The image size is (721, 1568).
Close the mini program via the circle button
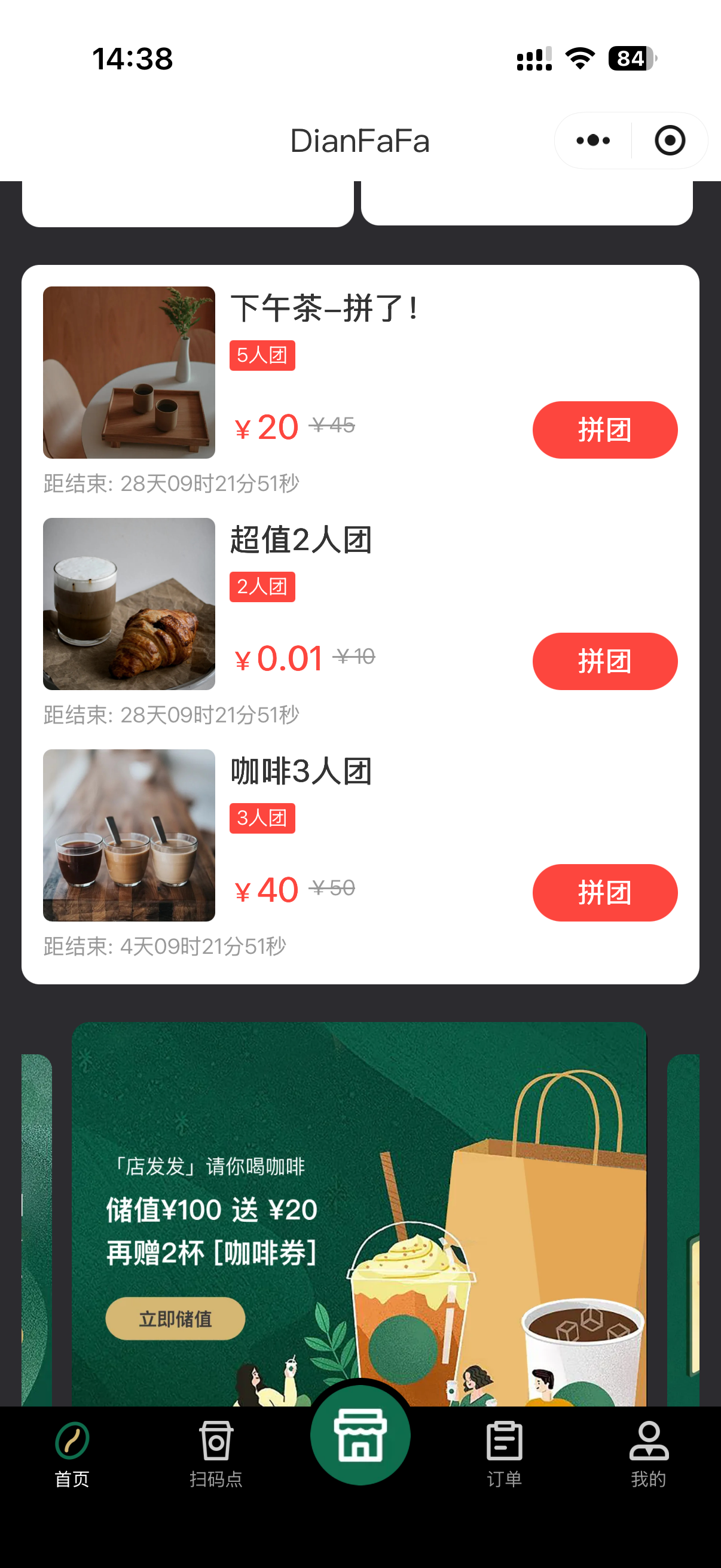(x=669, y=141)
